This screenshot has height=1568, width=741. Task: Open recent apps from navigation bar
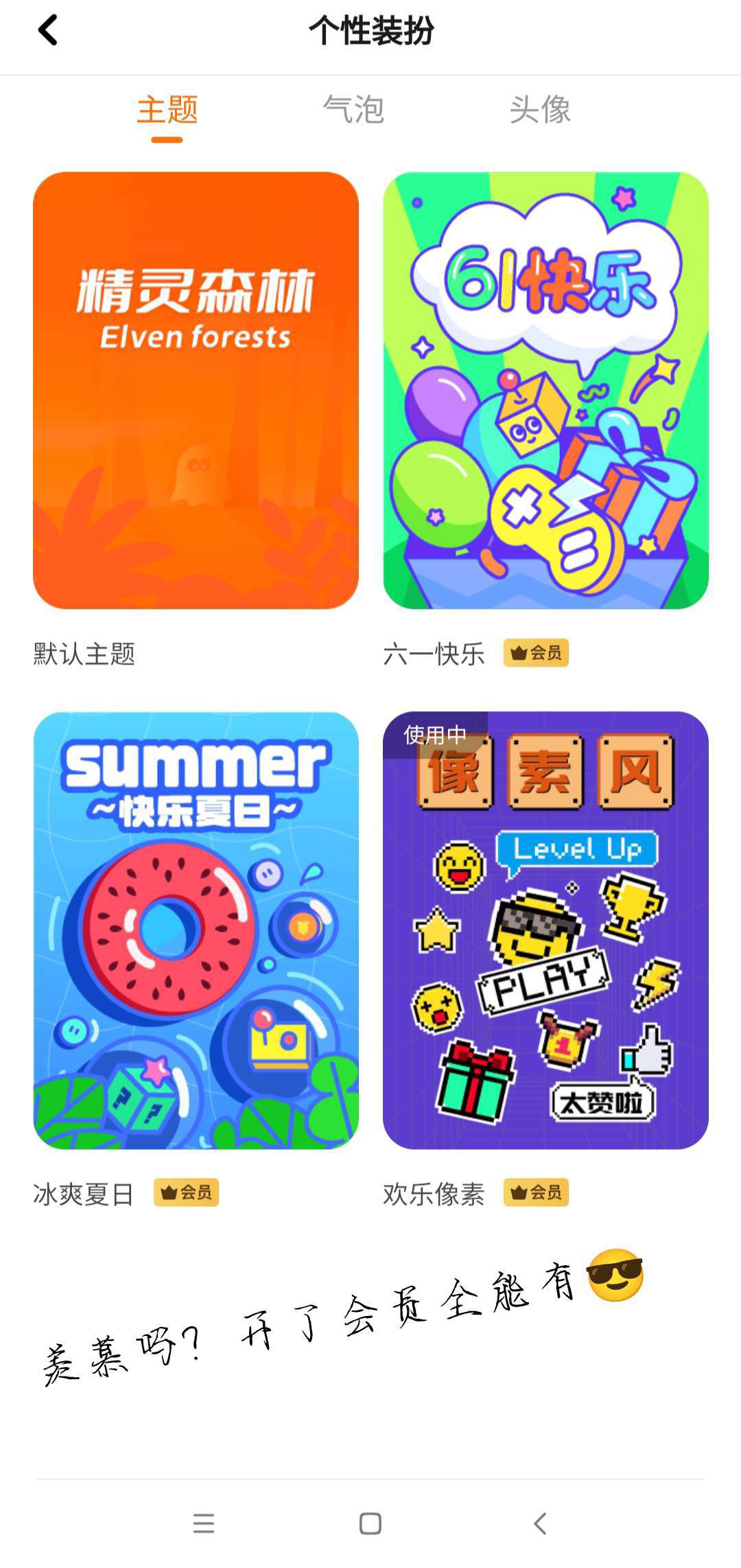204,1523
